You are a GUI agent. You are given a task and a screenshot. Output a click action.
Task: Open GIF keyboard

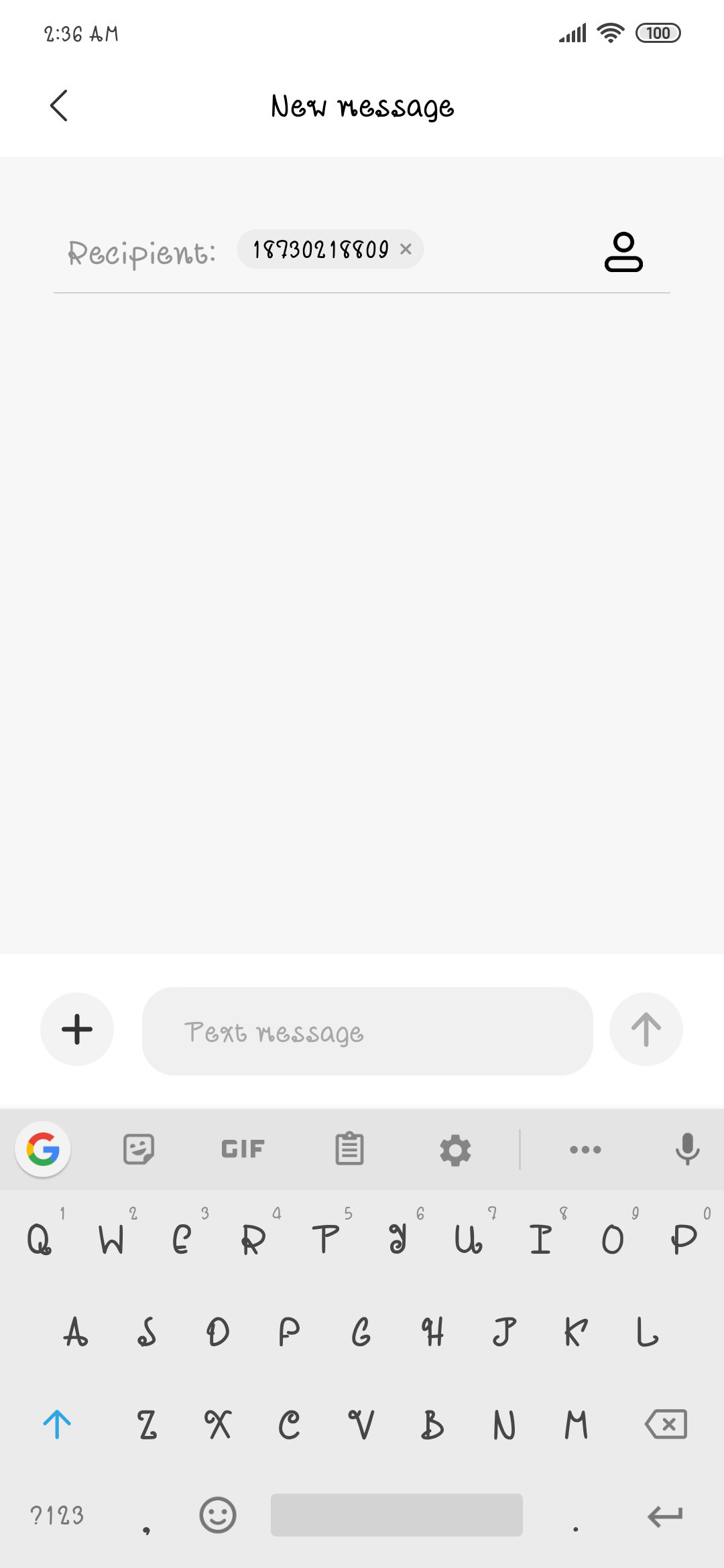(x=243, y=1150)
